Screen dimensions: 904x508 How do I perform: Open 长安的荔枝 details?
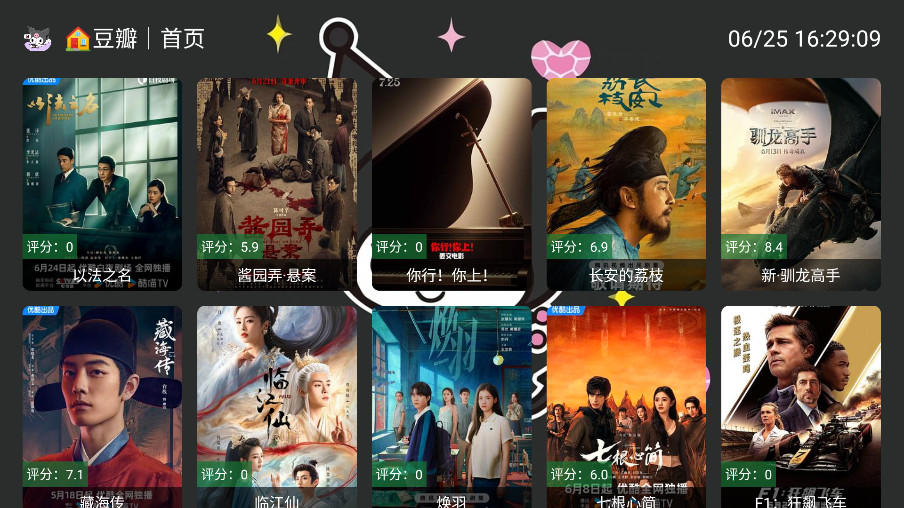(626, 184)
